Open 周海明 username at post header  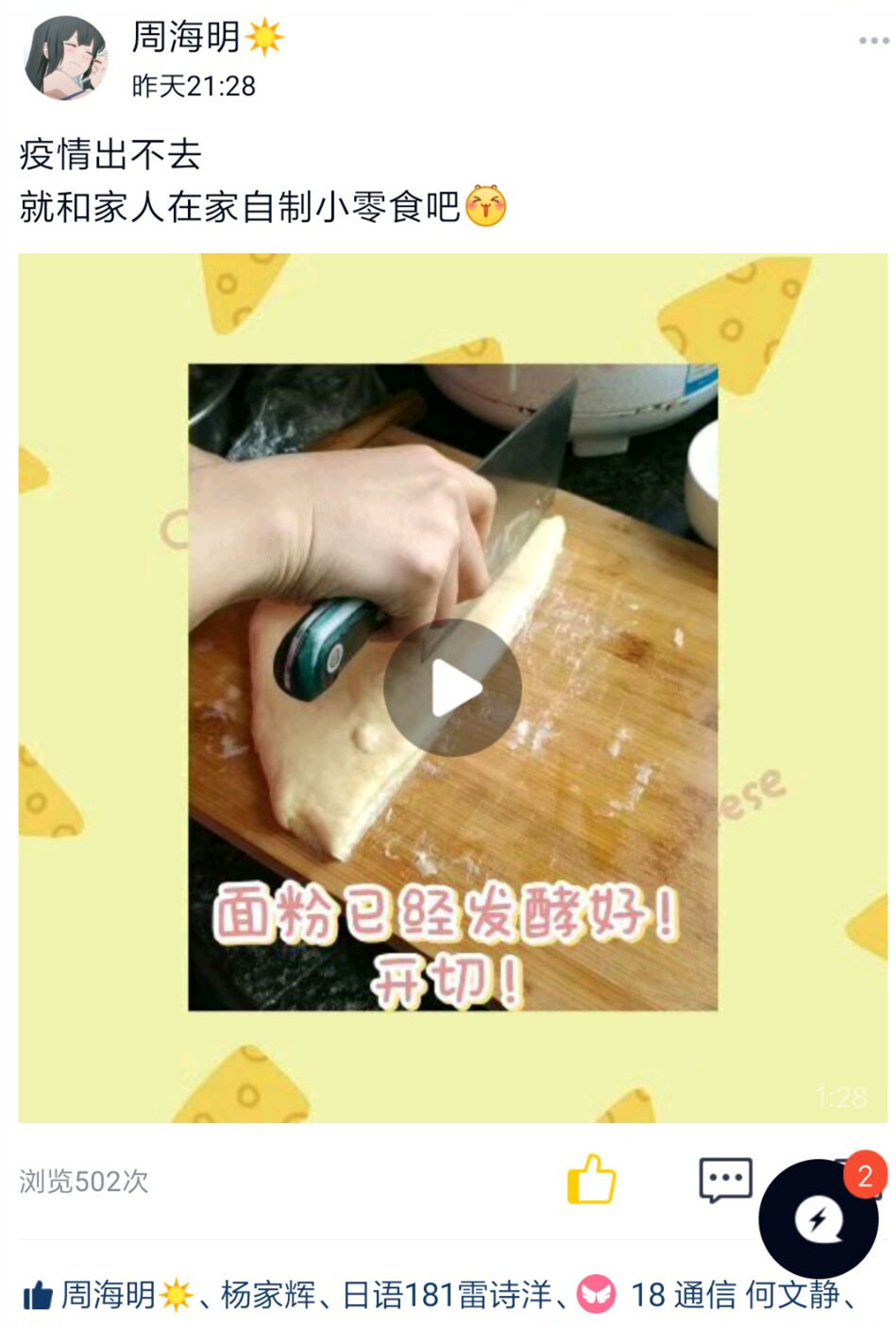pos(186,38)
